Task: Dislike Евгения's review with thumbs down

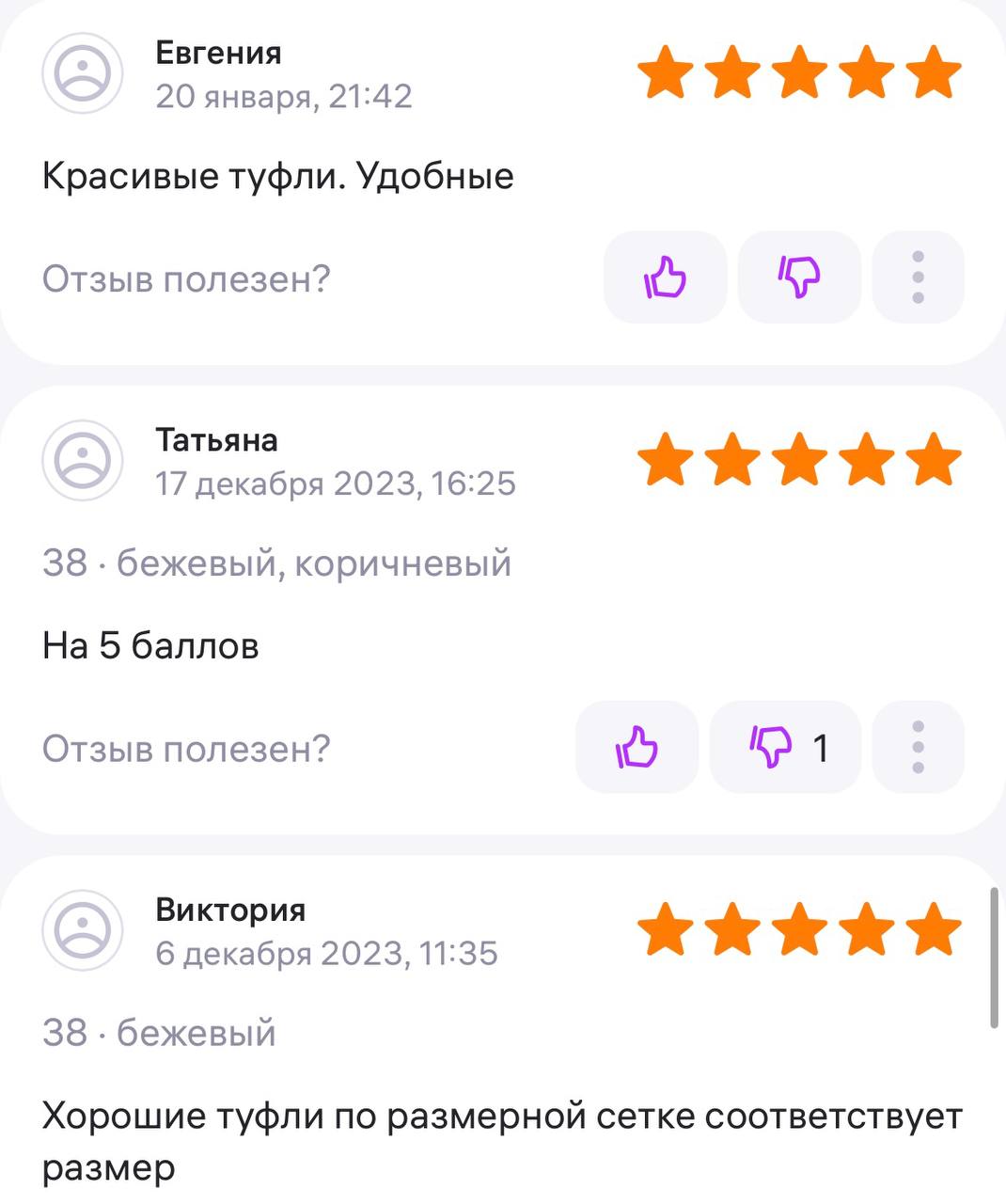Action: [x=799, y=278]
